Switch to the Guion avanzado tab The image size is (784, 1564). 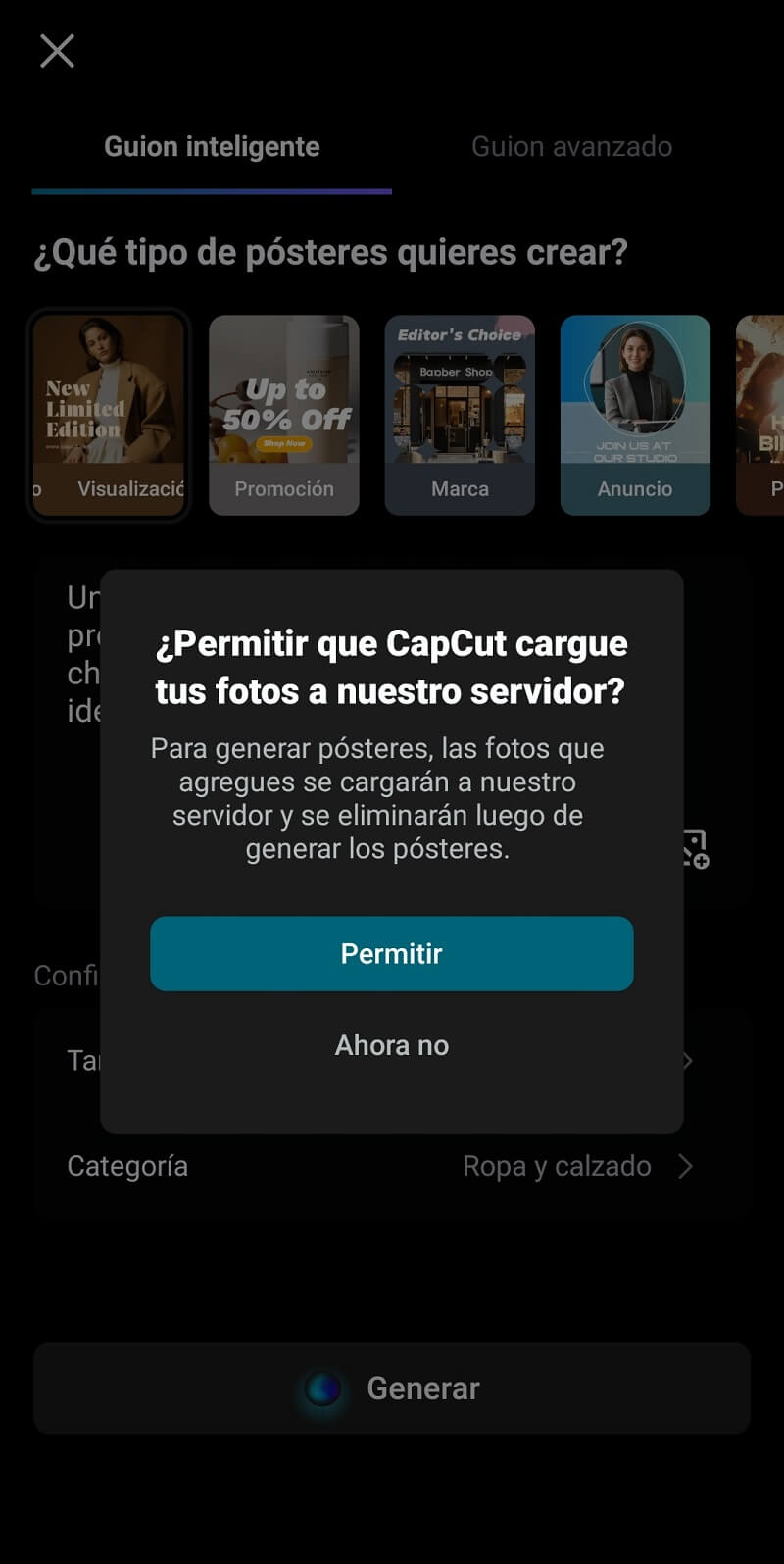pyautogui.click(x=571, y=145)
